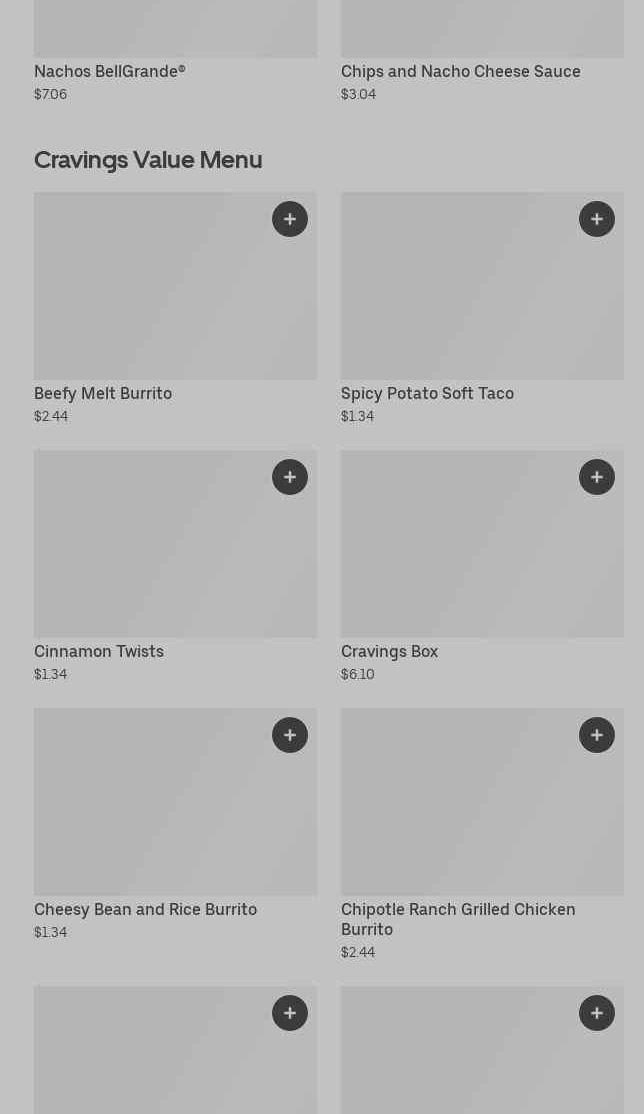Add Cheesy Bean and Rice Burrito
Viewport: 644px width, 1114px height.
tap(290, 735)
